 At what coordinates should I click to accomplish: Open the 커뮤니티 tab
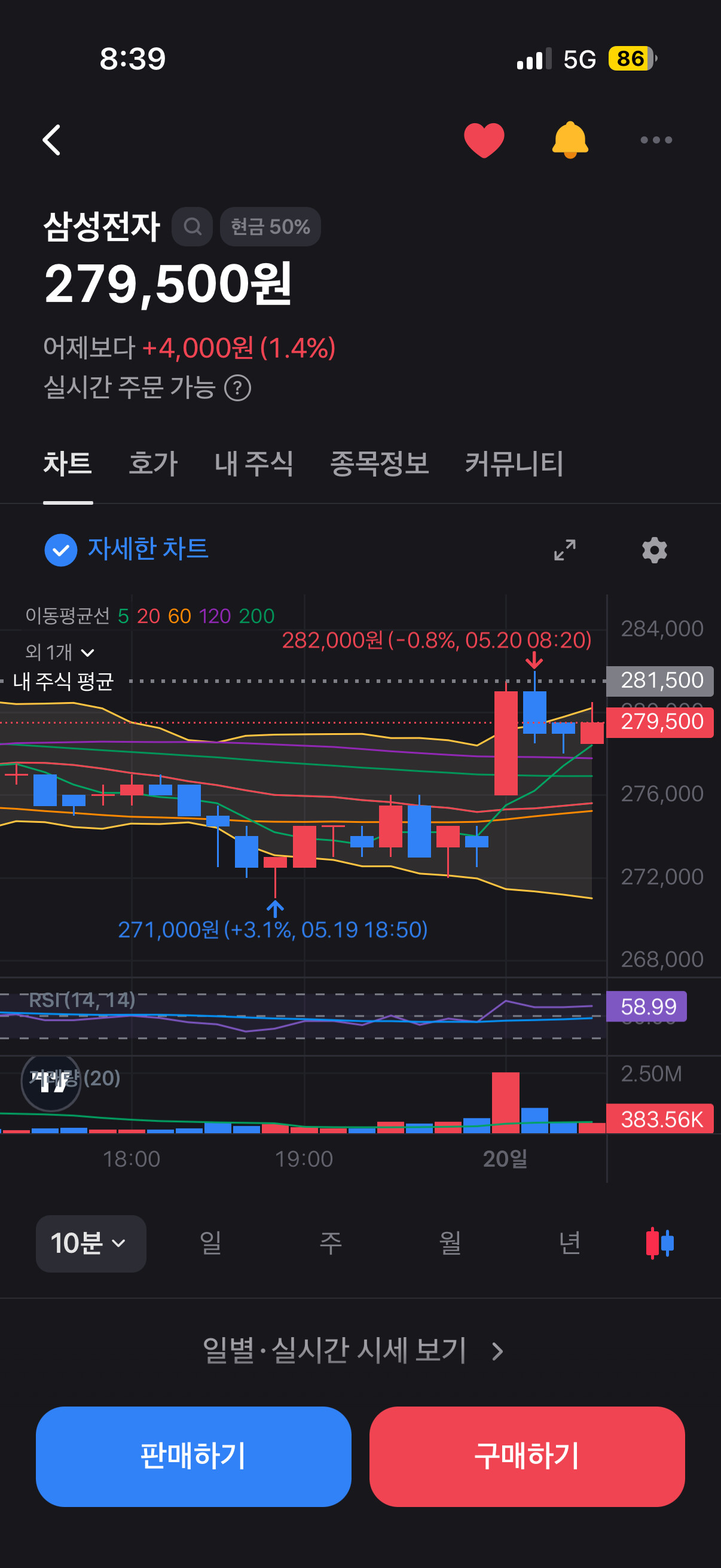[x=514, y=463]
